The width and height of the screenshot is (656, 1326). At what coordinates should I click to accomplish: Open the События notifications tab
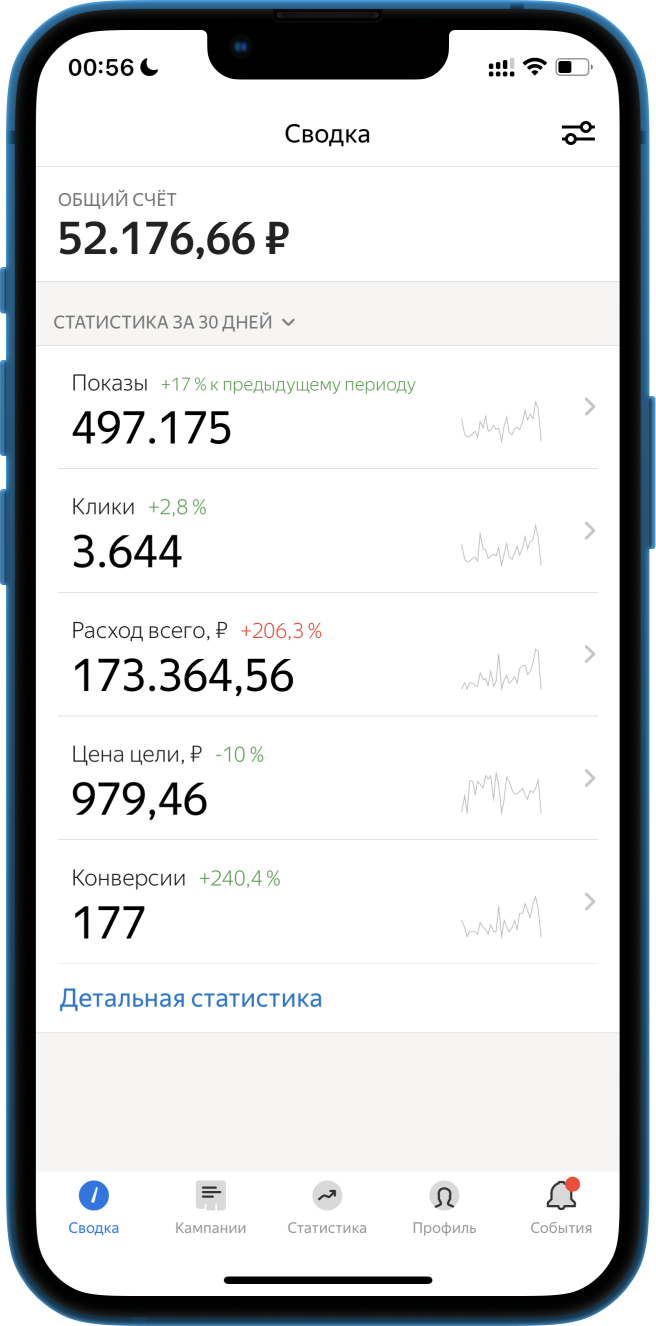[561, 1206]
